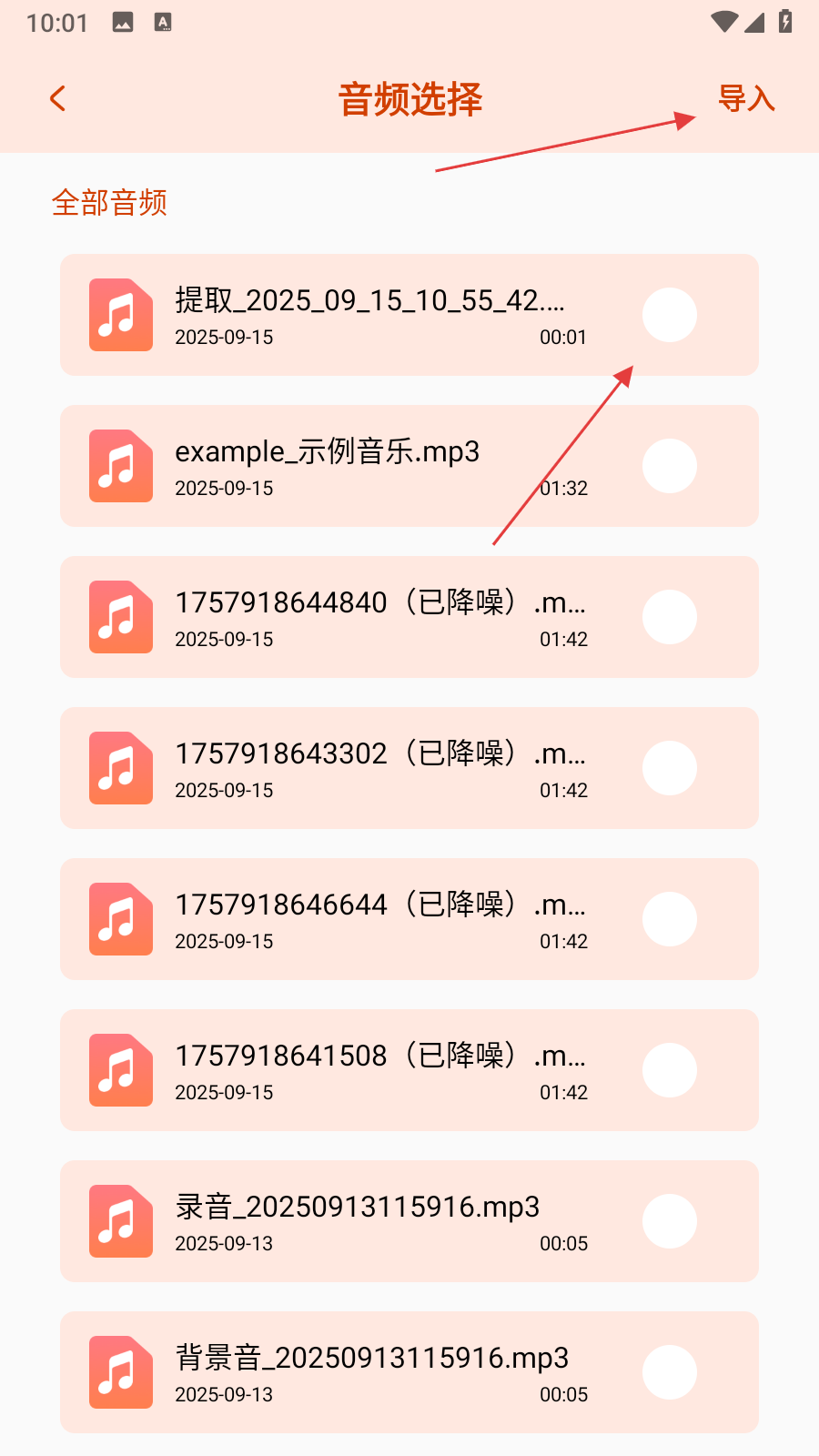The width and height of the screenshot is (819, 1456).
Task: Select 背景音_20250913115916.mp3 checkbox
Action: coord(670,1372)
